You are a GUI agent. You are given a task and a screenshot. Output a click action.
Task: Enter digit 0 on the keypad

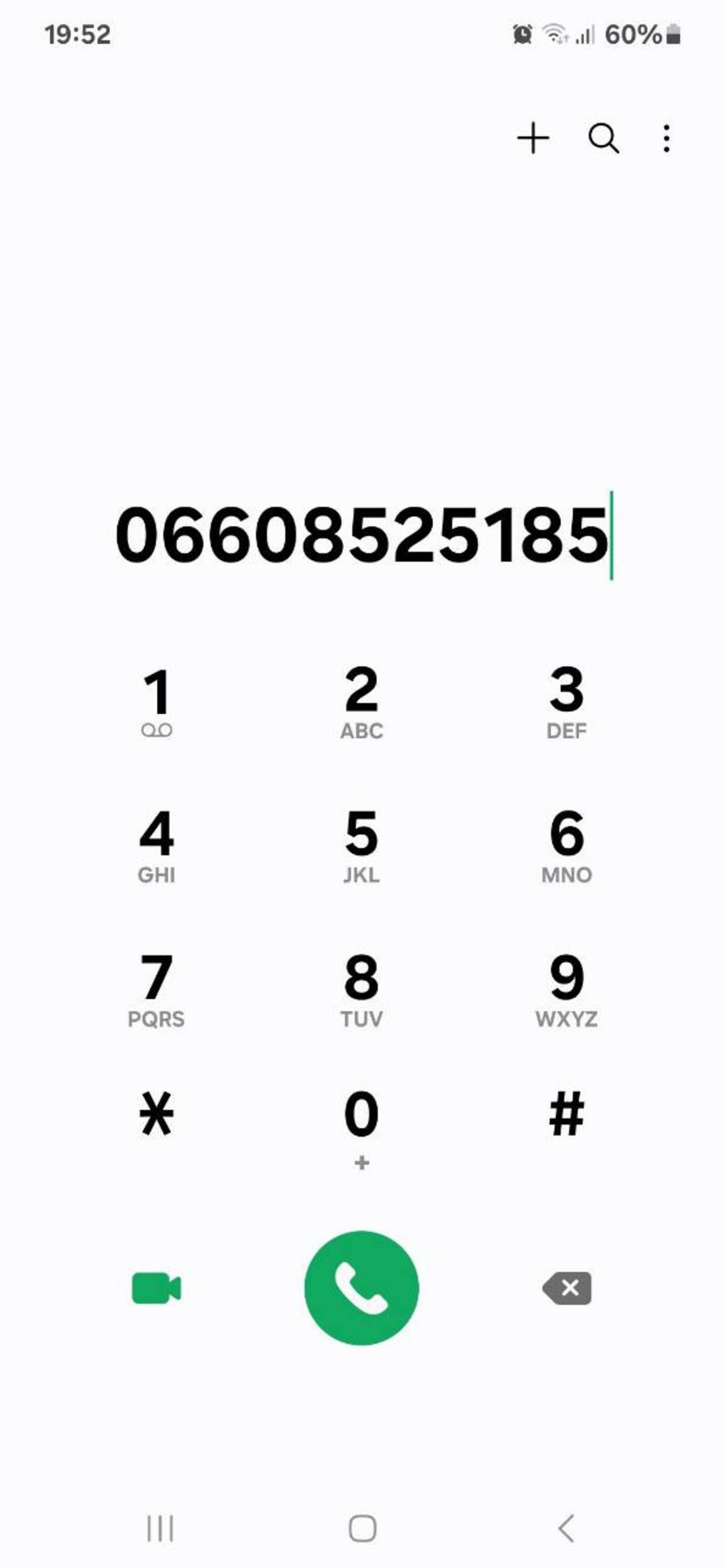361,1126
